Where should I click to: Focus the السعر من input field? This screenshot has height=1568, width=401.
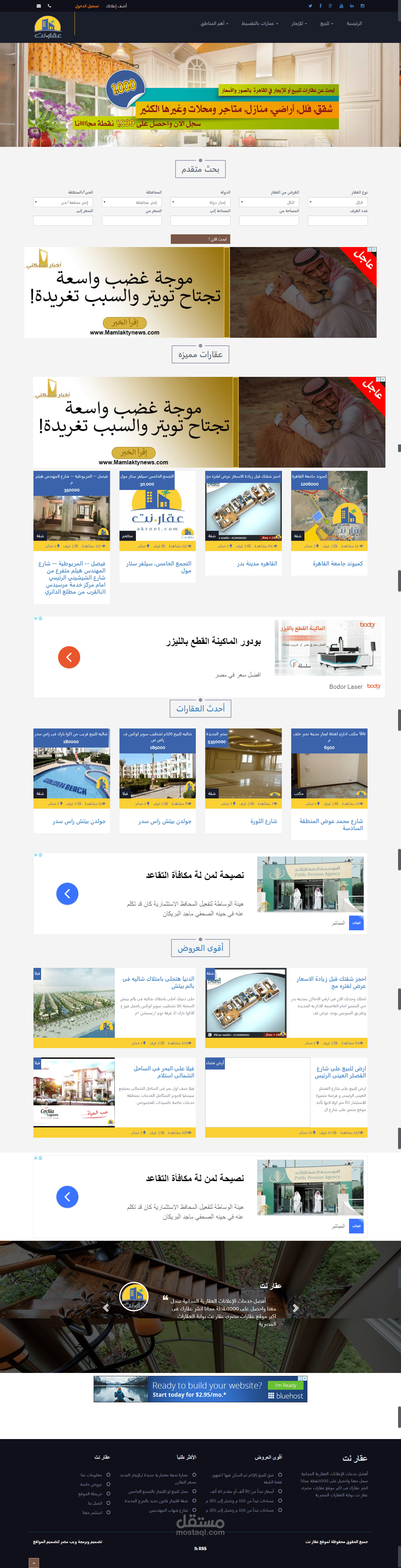[x=132, y=221]
